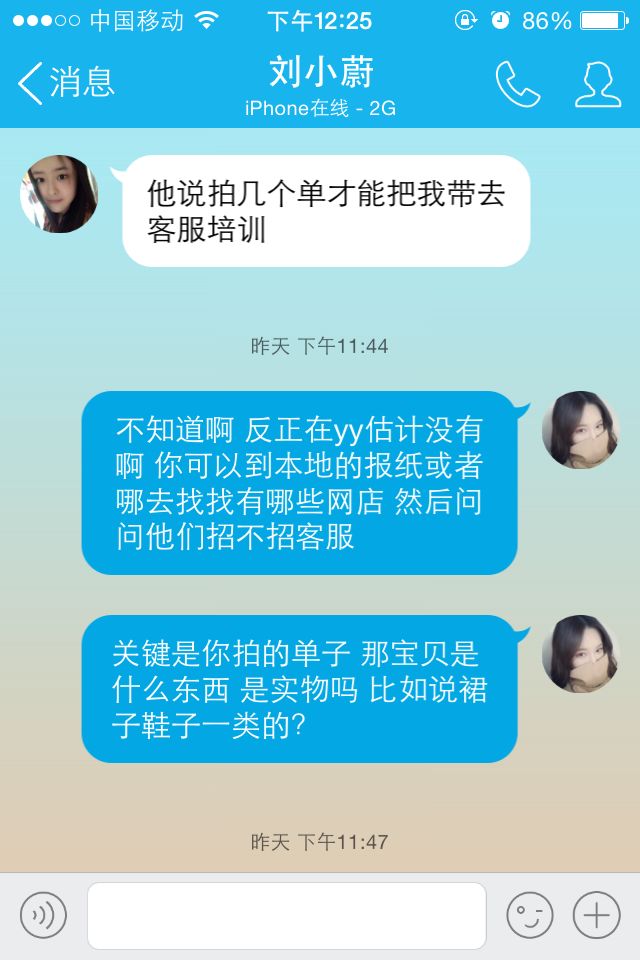Start a voice call with 刘小蔚
This screenshot has width=640, height=960.
[x=517, y=84]
